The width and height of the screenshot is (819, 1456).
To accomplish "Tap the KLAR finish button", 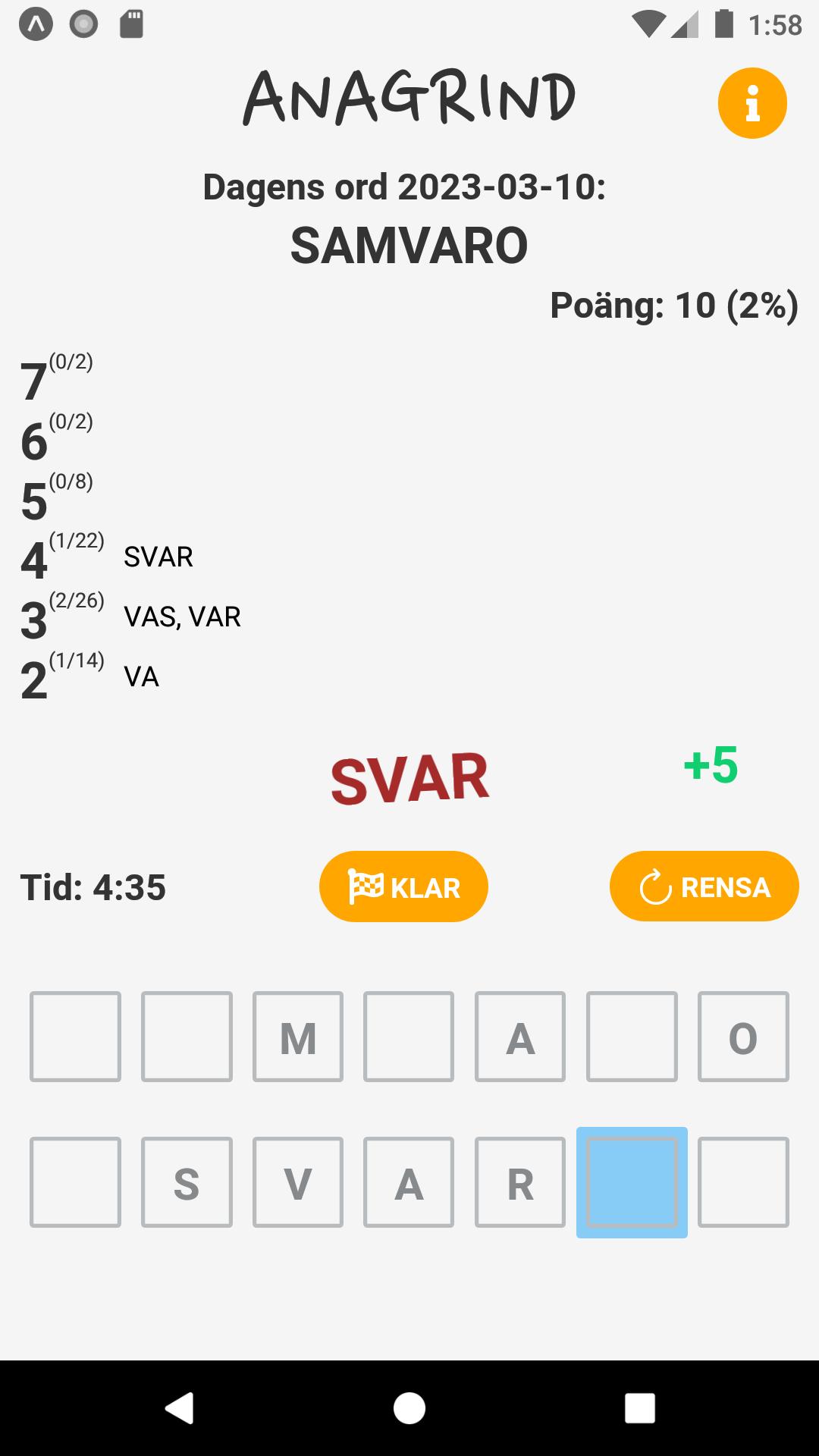I will 403,886.
